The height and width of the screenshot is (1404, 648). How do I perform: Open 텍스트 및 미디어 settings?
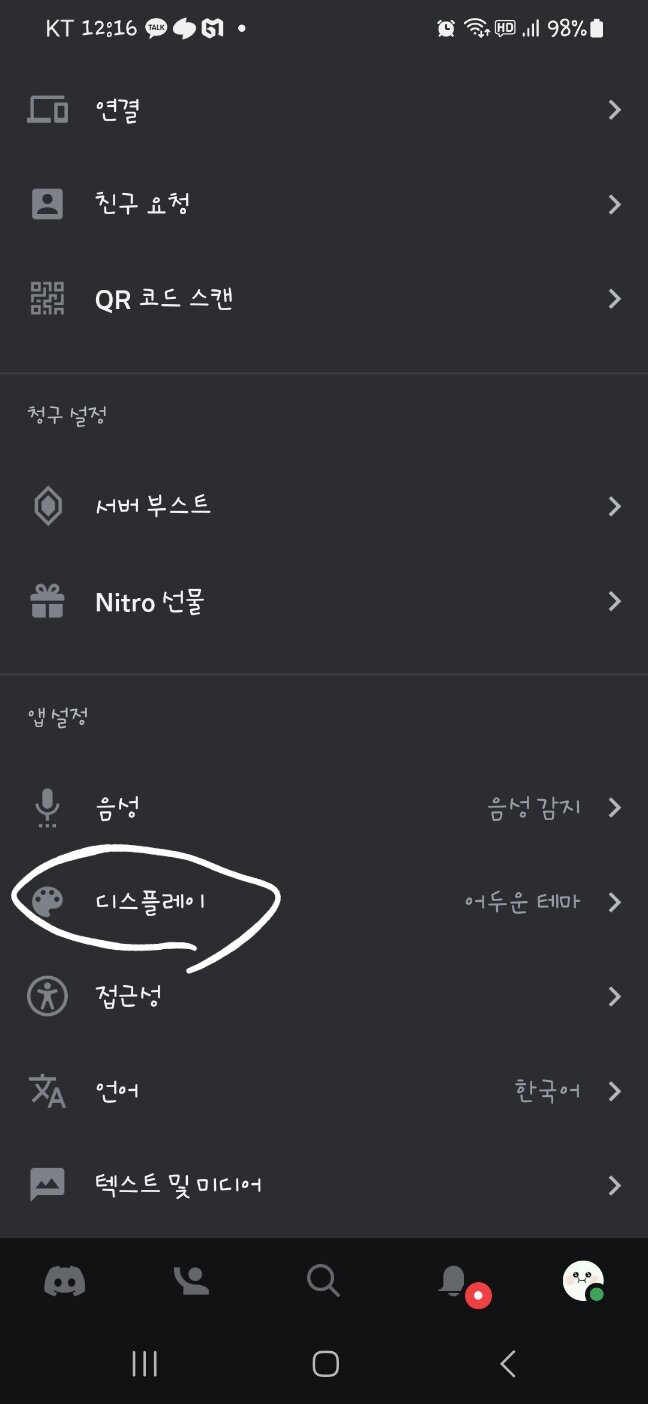tap(324, 1185)
